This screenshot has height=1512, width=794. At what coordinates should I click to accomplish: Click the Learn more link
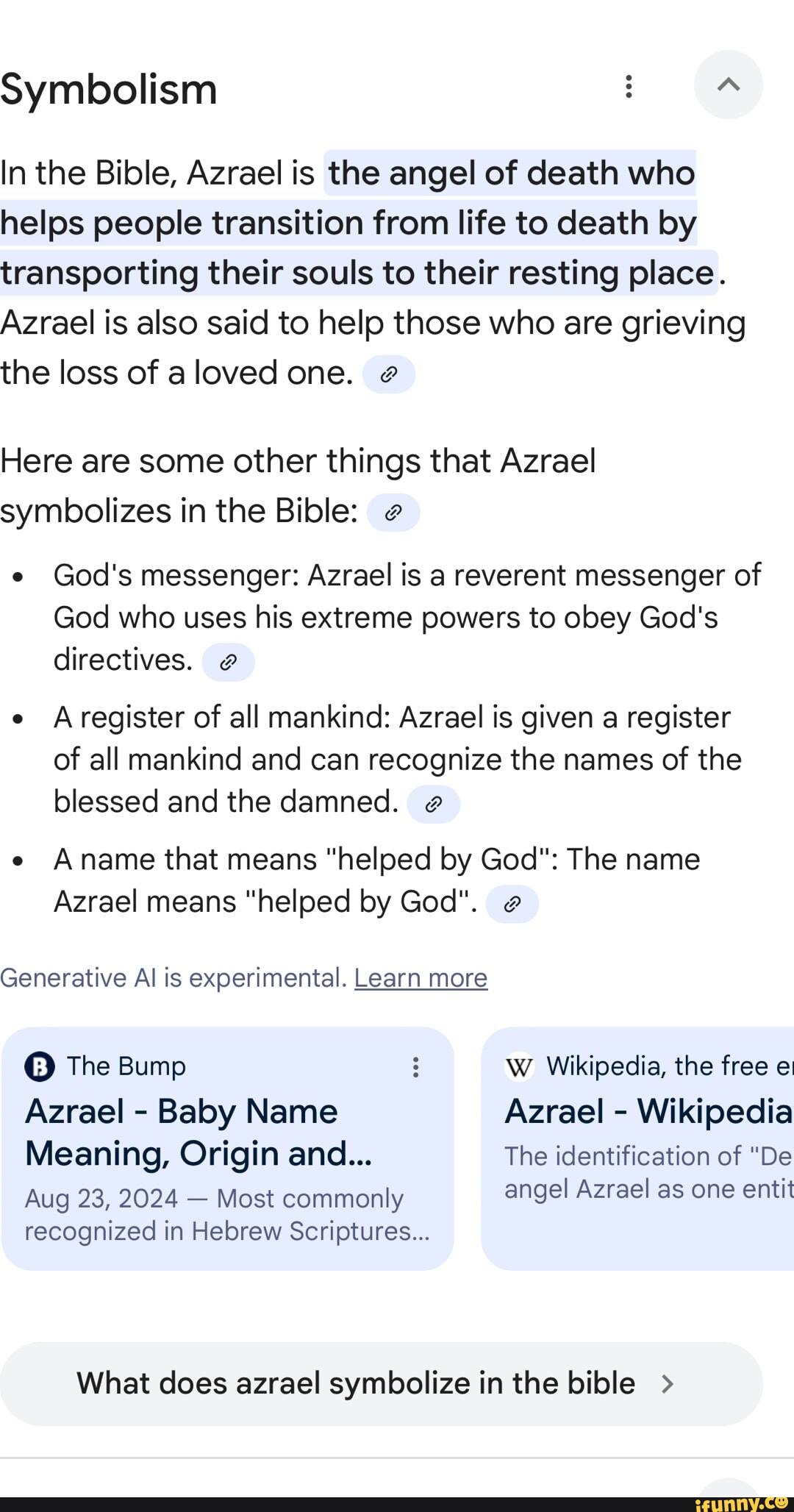point(421,978)
